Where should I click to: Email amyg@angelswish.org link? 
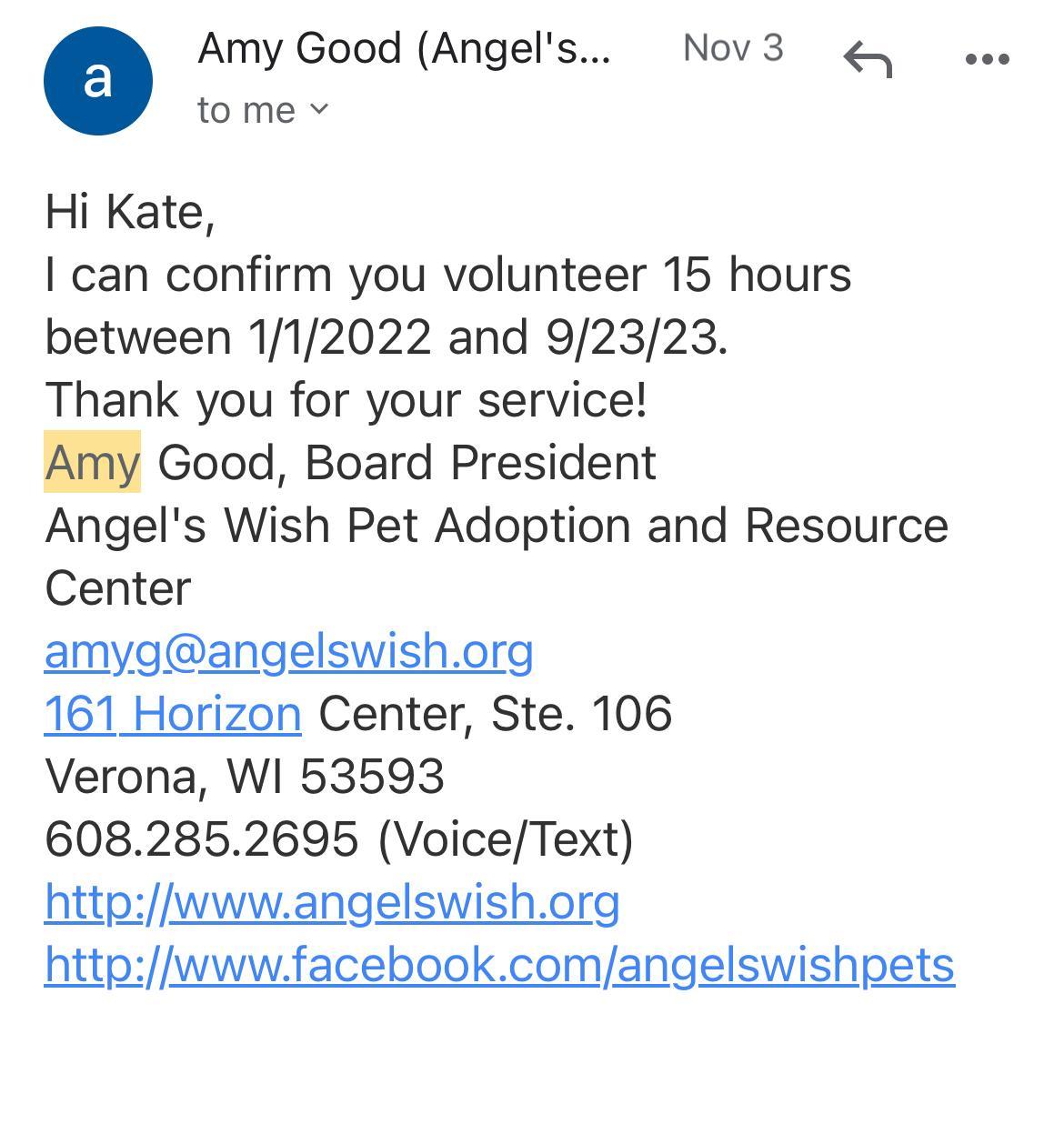(288, 651)
